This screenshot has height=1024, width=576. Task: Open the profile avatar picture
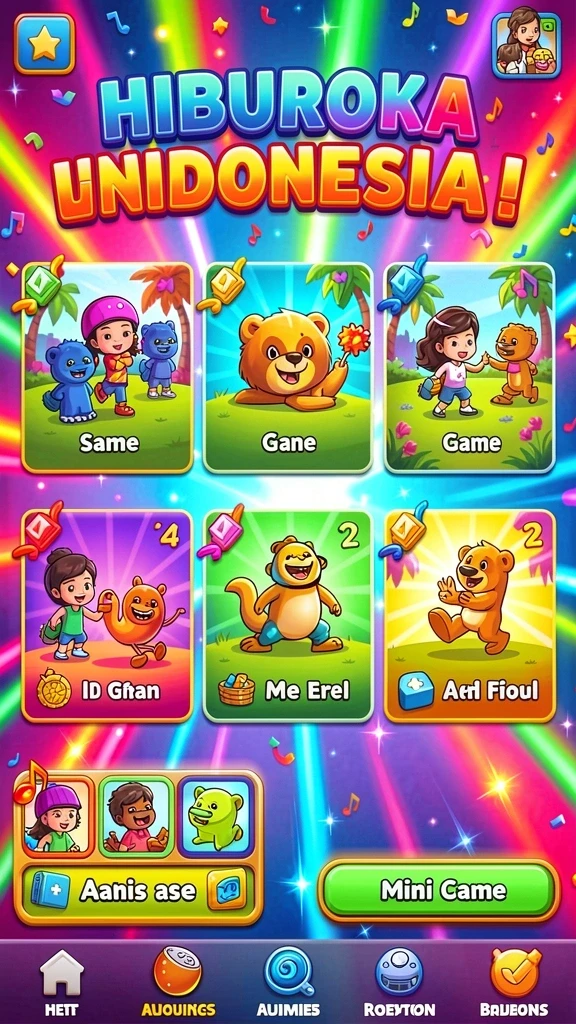click(x=526, y=45)
